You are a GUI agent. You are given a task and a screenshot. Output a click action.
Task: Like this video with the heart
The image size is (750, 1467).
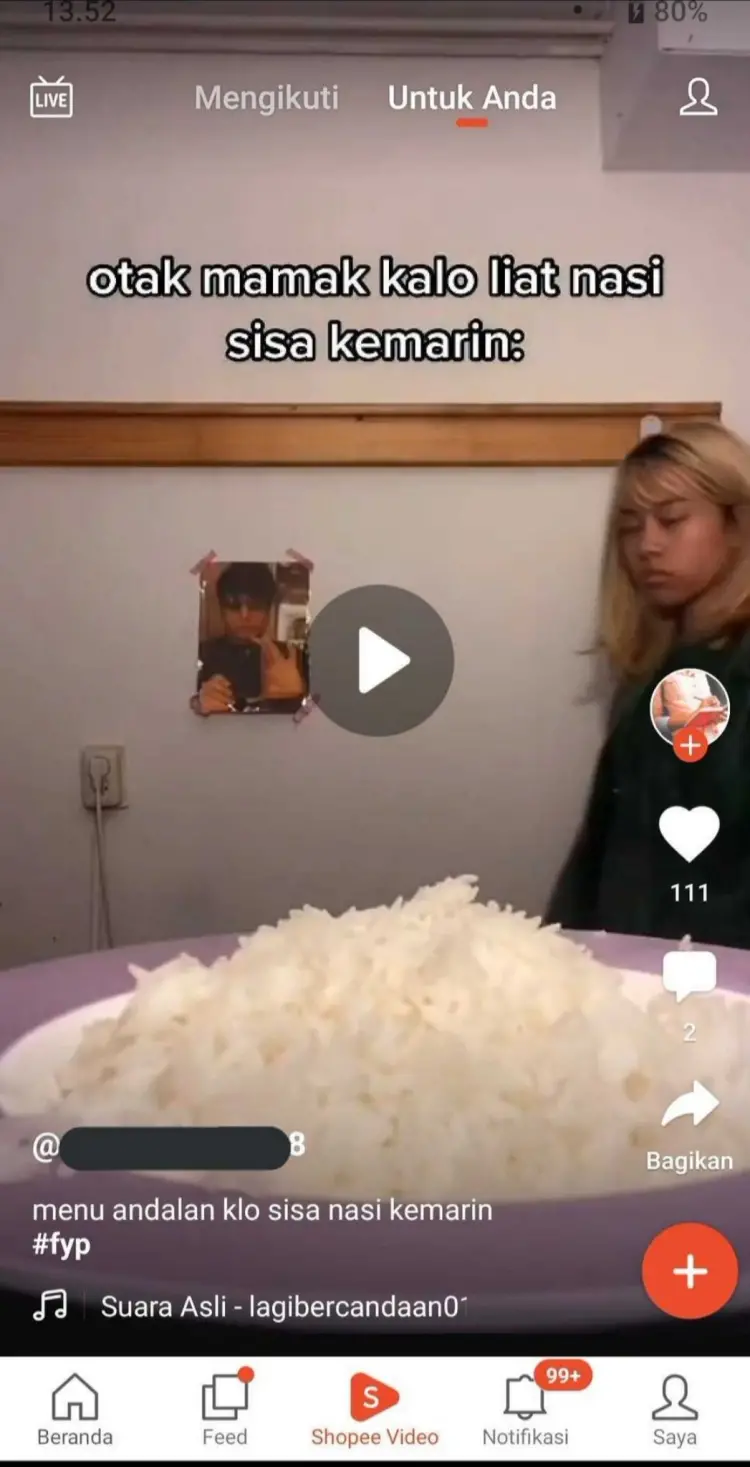coord(689,835)
